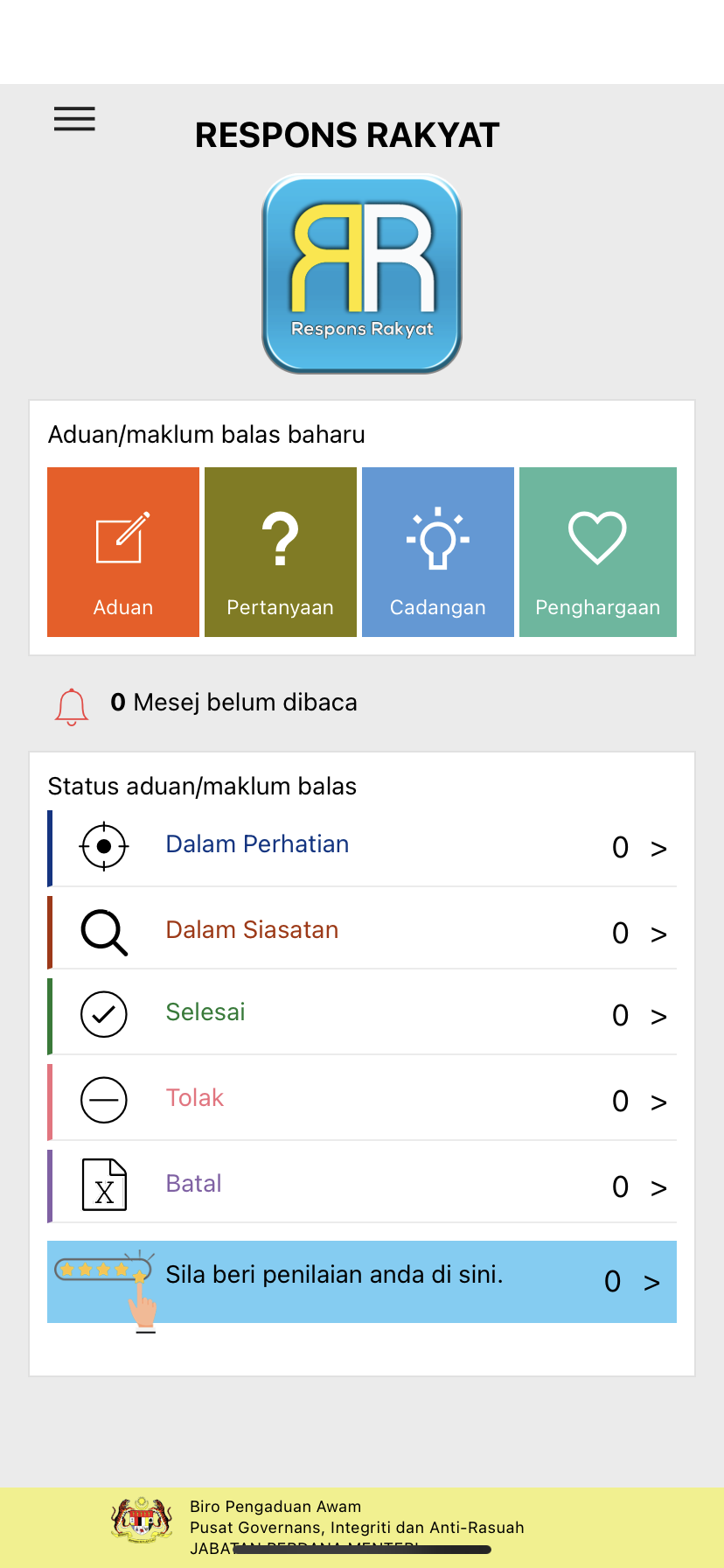Image resolution: width=724 pixels, height=1568 pixels.
Task: Create a new Aduan complaint
Action: click(x=123, y=552)
